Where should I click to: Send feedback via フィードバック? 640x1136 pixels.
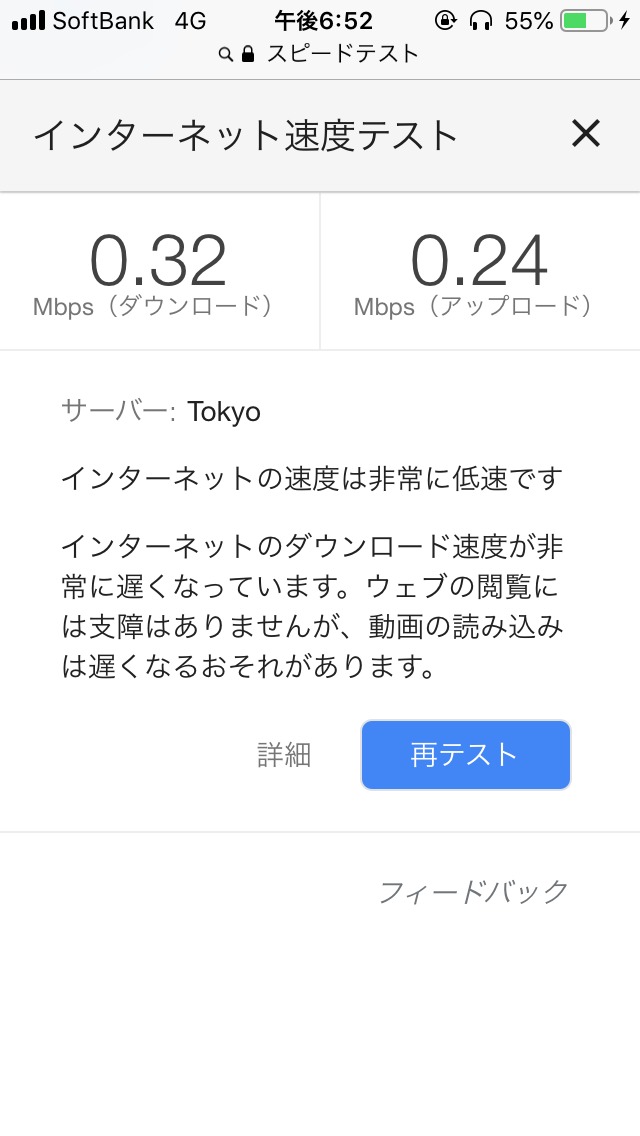point(473,891)
